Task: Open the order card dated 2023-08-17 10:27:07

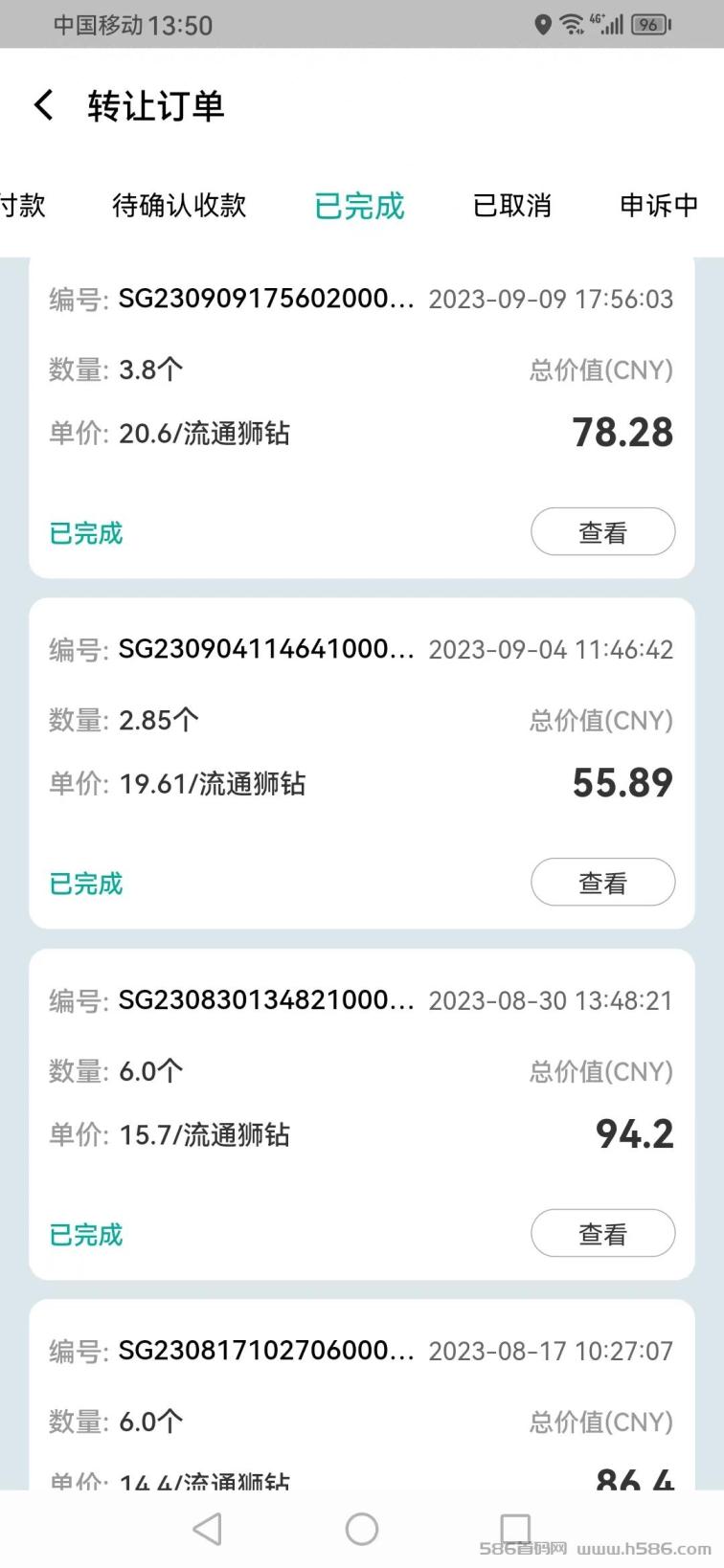Action: [362, 1396]
